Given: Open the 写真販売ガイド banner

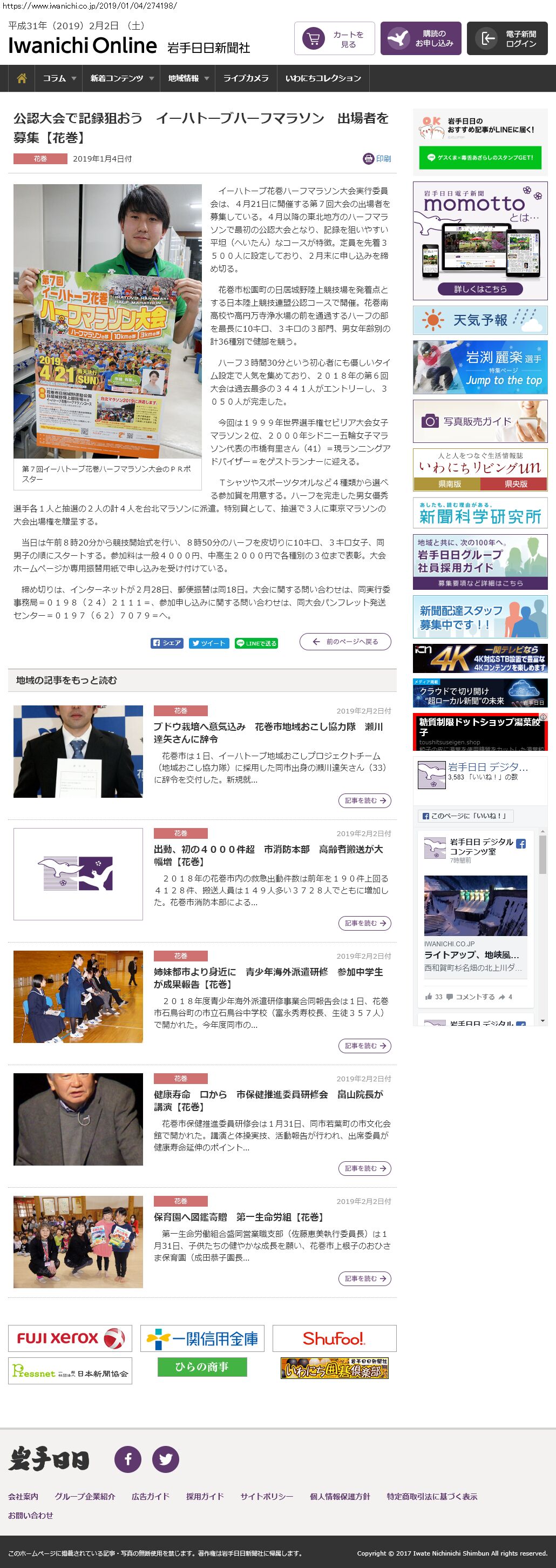Looking at the screenshot, I should coord(480,421).
